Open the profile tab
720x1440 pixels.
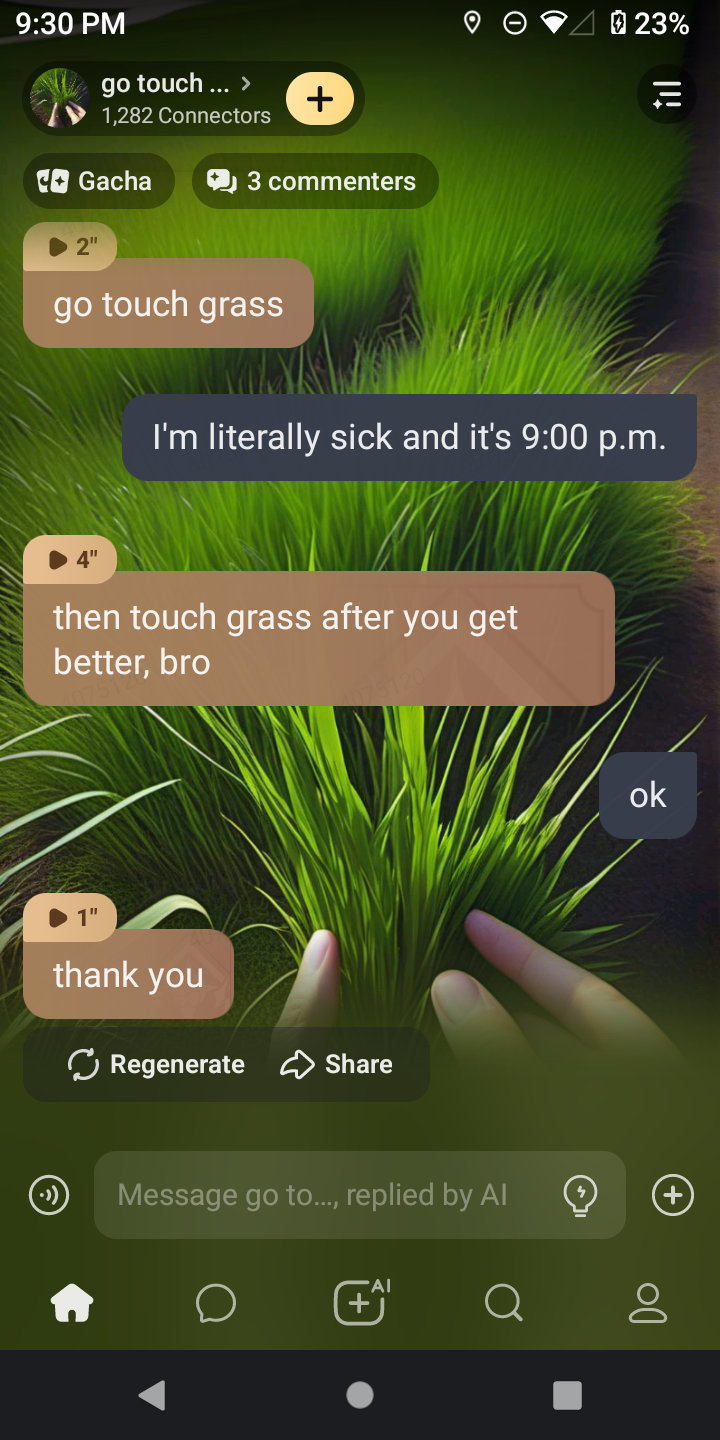click(648, 1303)
